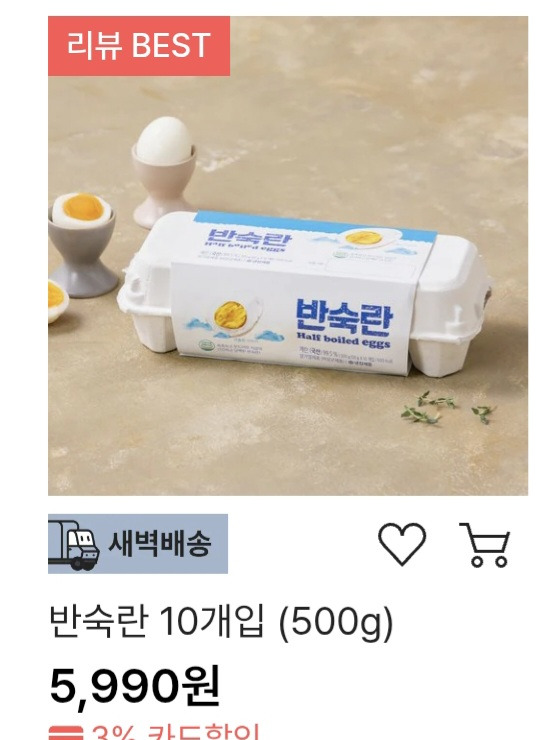
Task: Add 반숙란 to wishlist with heart icon
Action: coord(402,544)
